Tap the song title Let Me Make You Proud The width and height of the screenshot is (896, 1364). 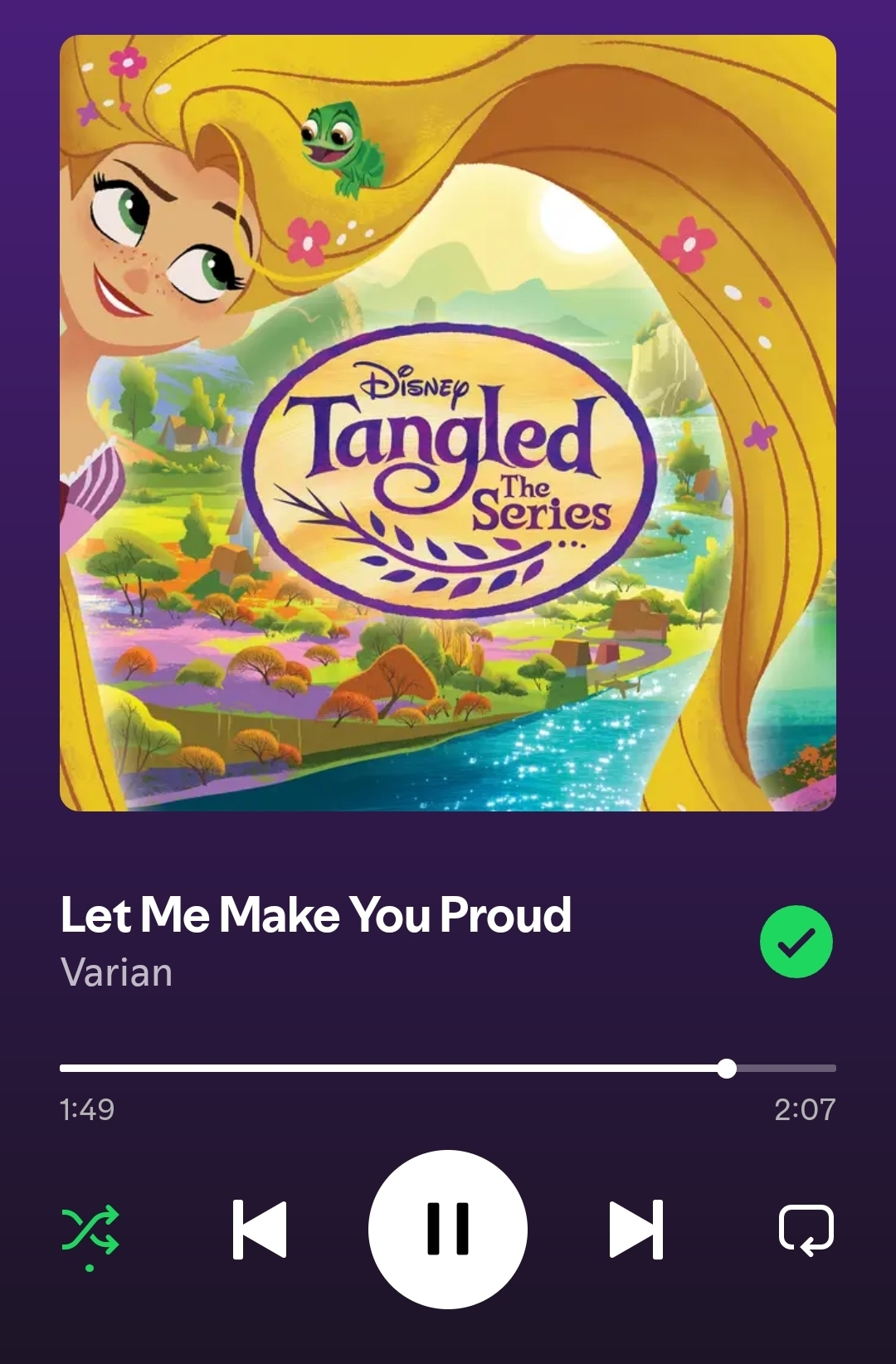316,915
